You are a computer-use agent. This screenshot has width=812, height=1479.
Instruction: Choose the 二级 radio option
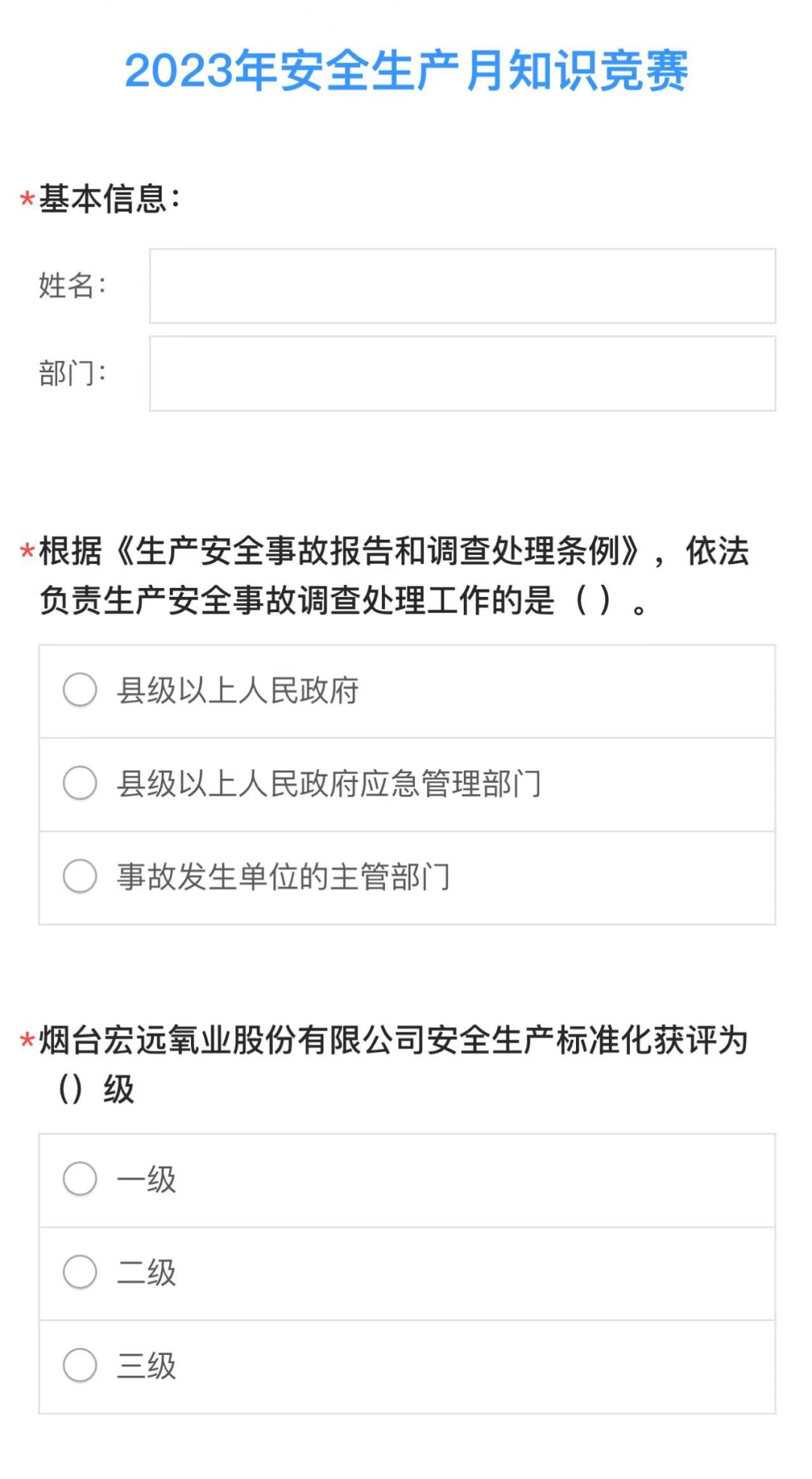pyautogui.click(x=80, y=1272)
